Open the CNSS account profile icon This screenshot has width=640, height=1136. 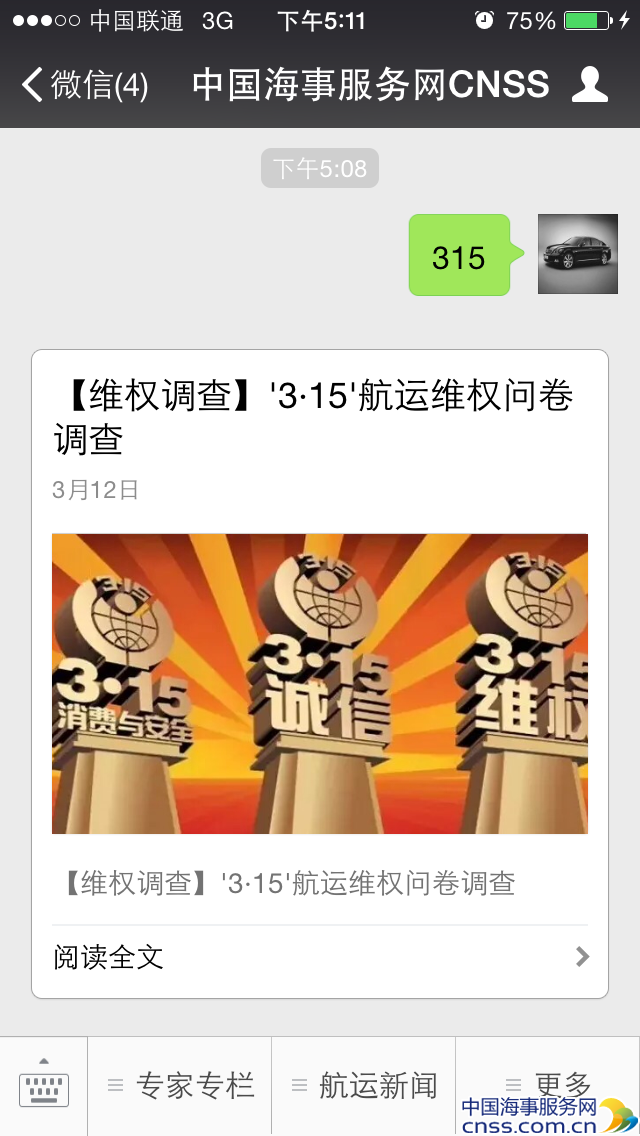590,85
